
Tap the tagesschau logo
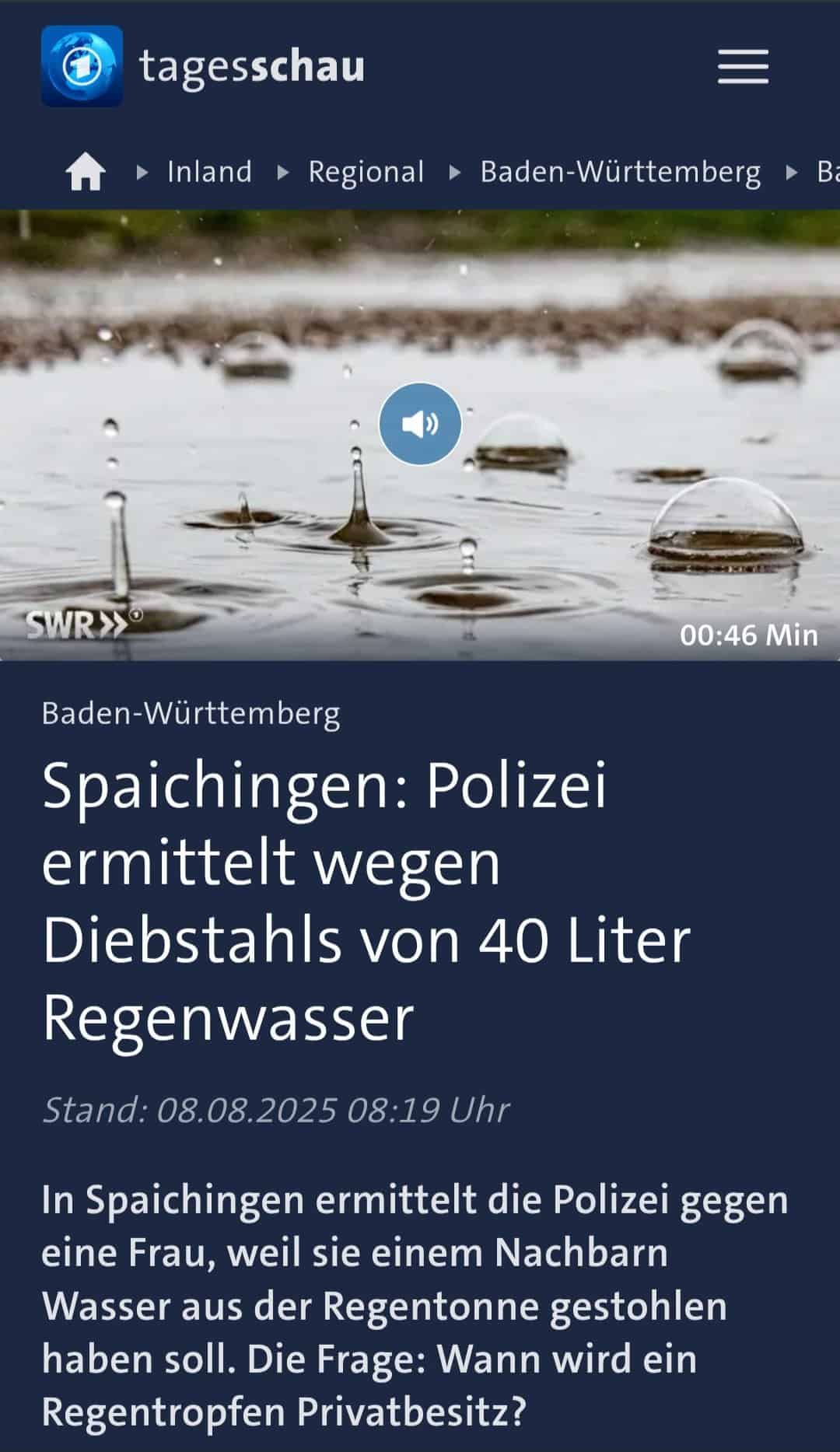(203, 66)
